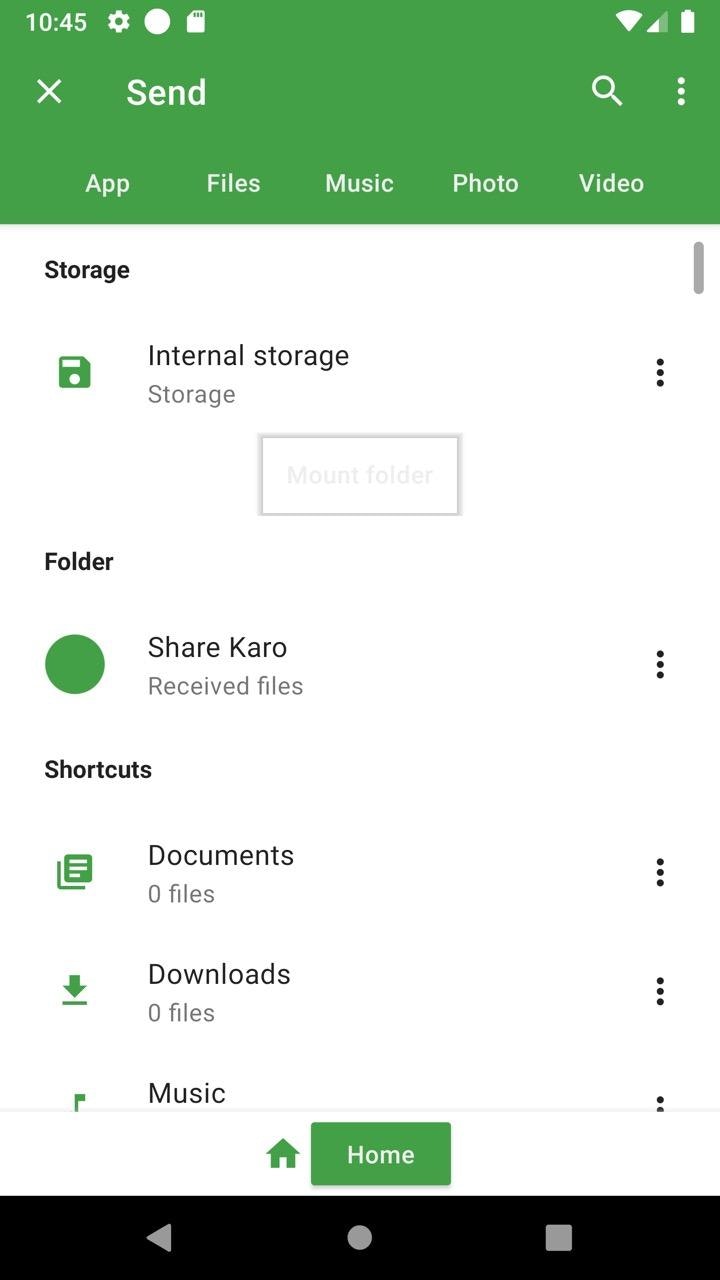Close the Send screen with the X icon
The image size is (720, 1280).
pyautogui.click(x=49, y=91)
